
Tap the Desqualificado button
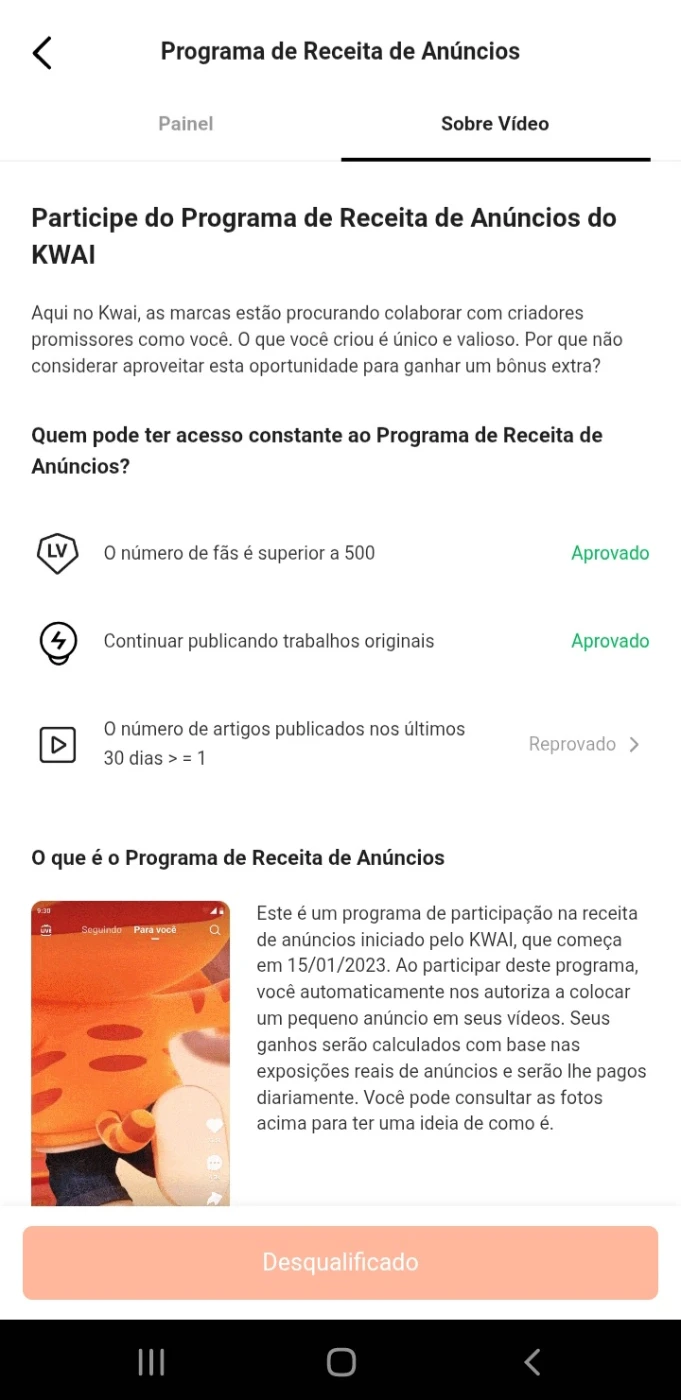click(340, 1262)
